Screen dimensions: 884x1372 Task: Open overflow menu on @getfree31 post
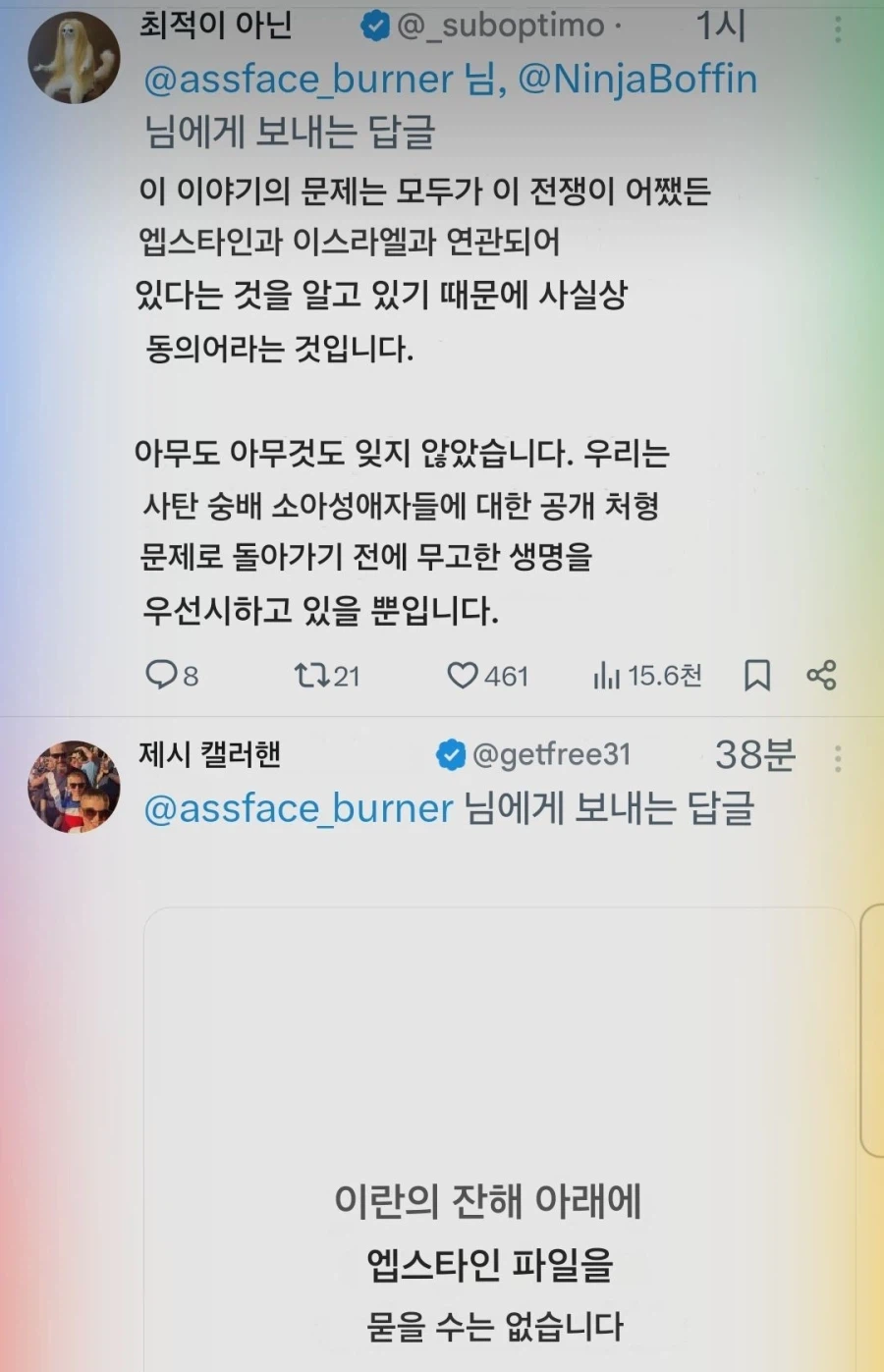click(x=838, y=757)
